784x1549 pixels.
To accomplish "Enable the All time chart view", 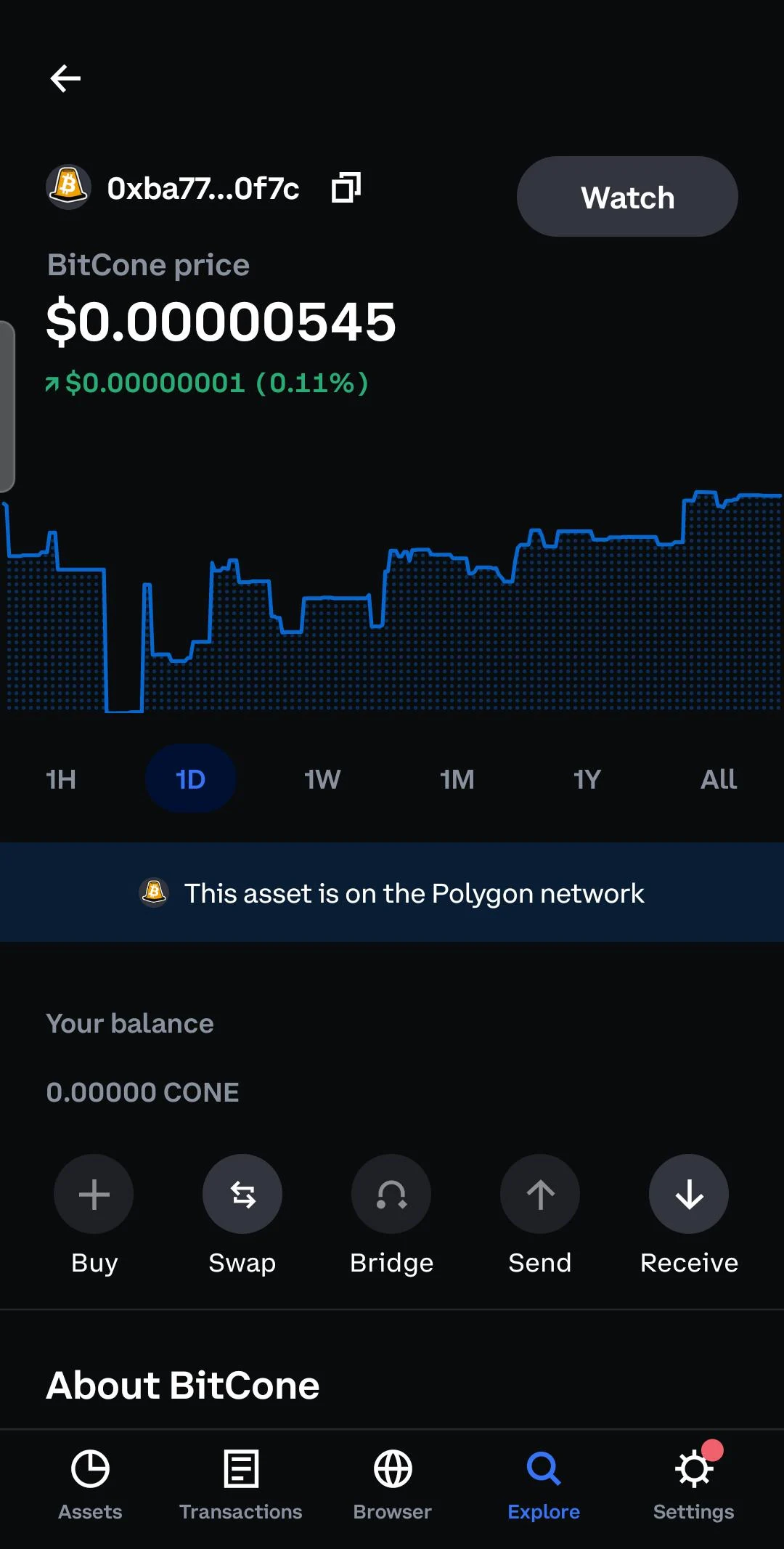I will tap(718, 778).
